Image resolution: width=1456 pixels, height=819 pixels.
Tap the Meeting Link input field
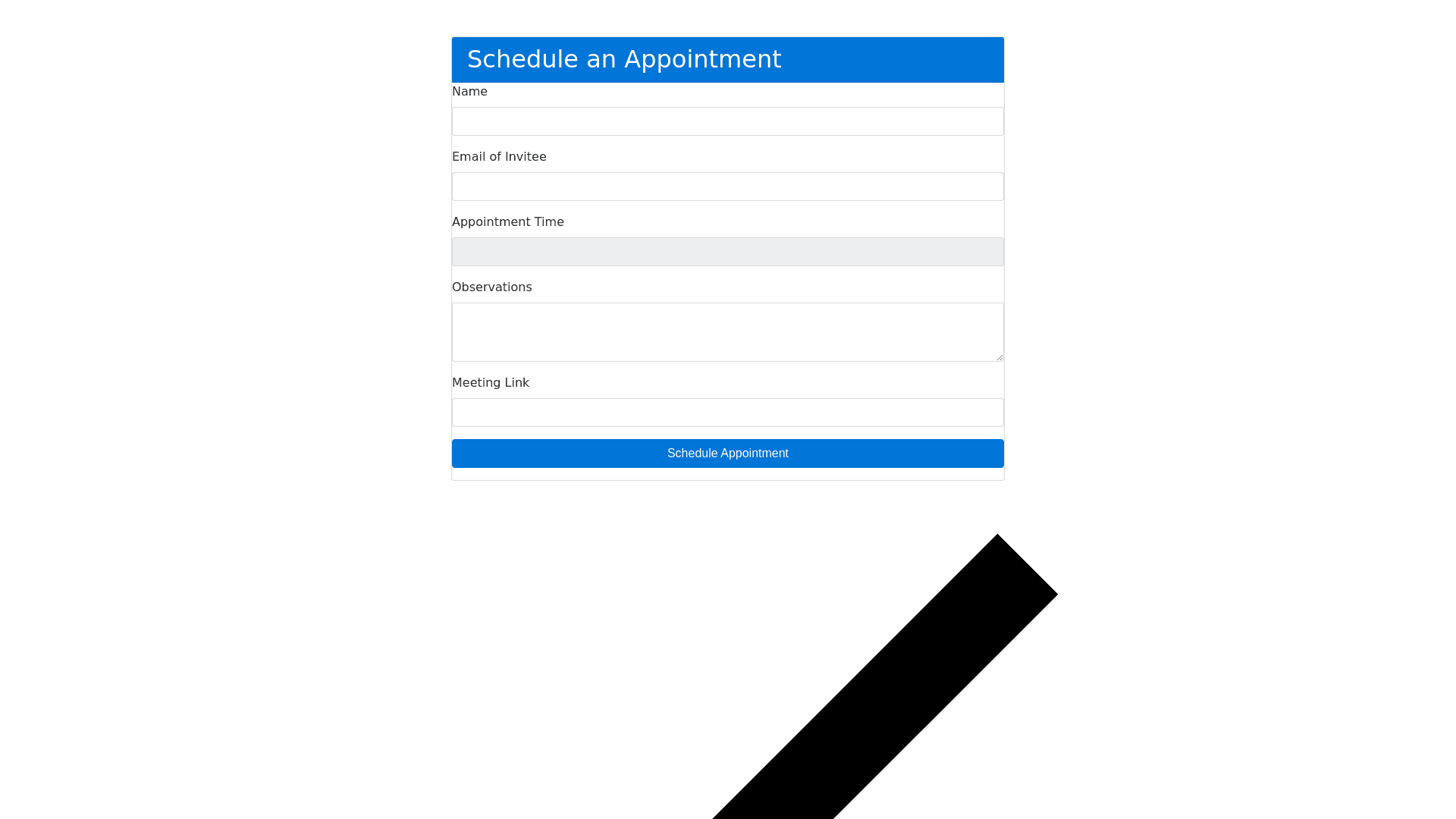coord(727,413)
